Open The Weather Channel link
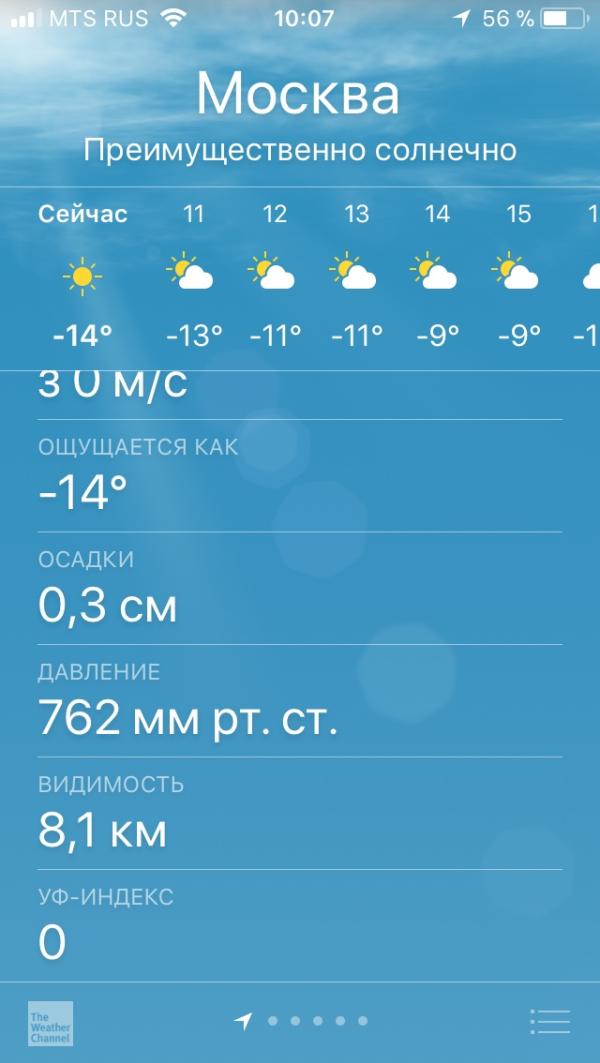The image size is (600, 1063). [50, 1023]
